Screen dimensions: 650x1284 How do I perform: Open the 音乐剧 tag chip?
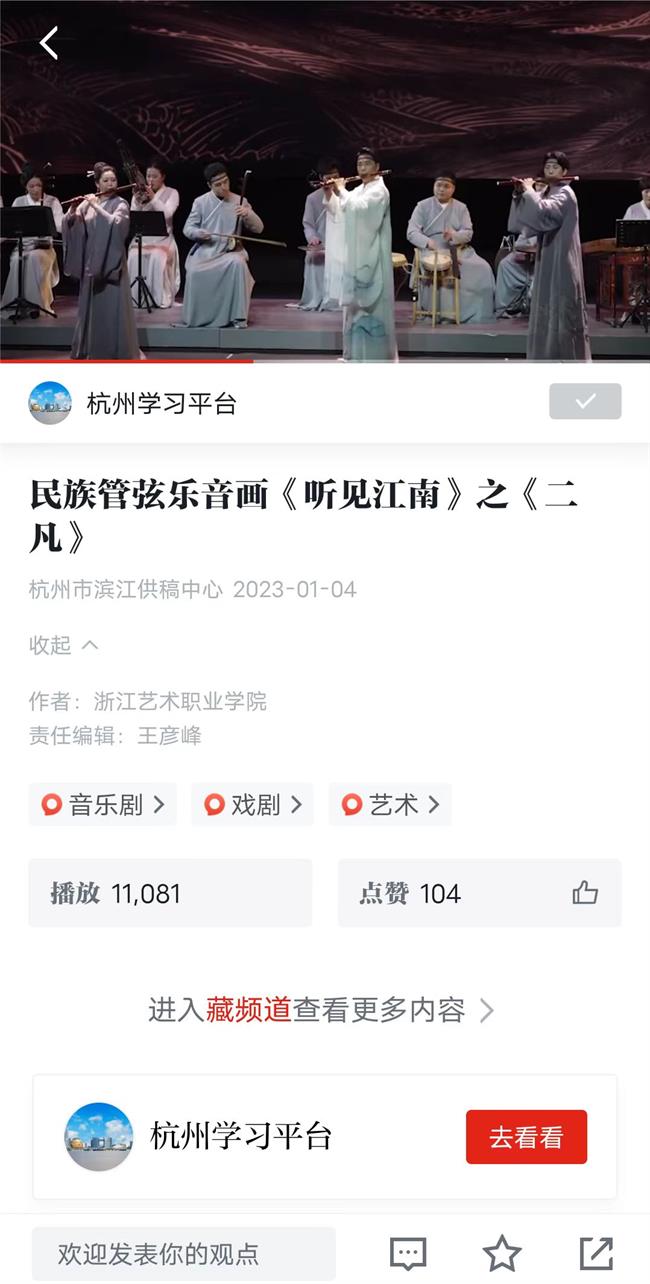[x=103, y=805]
